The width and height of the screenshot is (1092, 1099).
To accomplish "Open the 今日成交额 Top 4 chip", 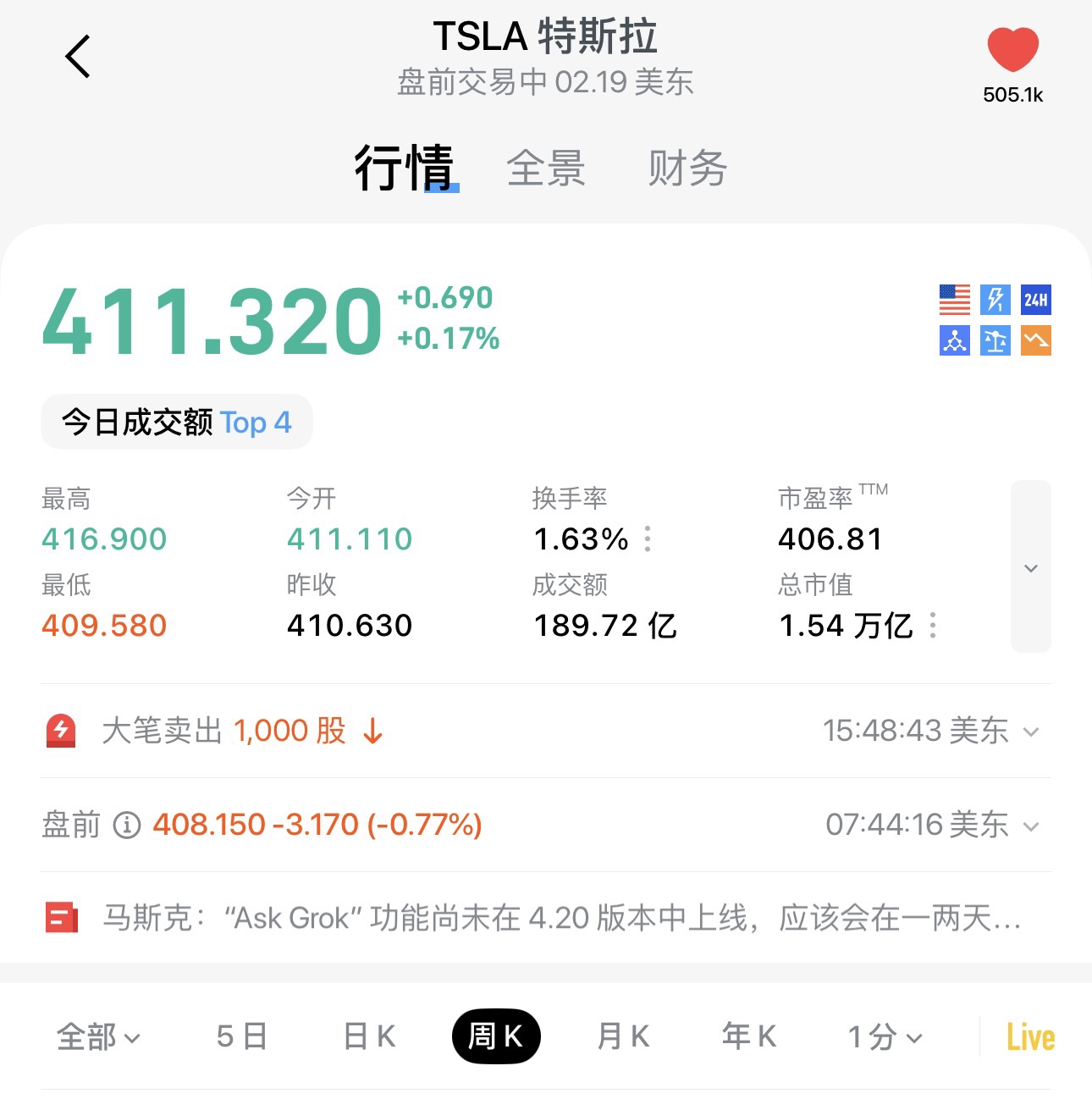I will click(x=177, y=422).
